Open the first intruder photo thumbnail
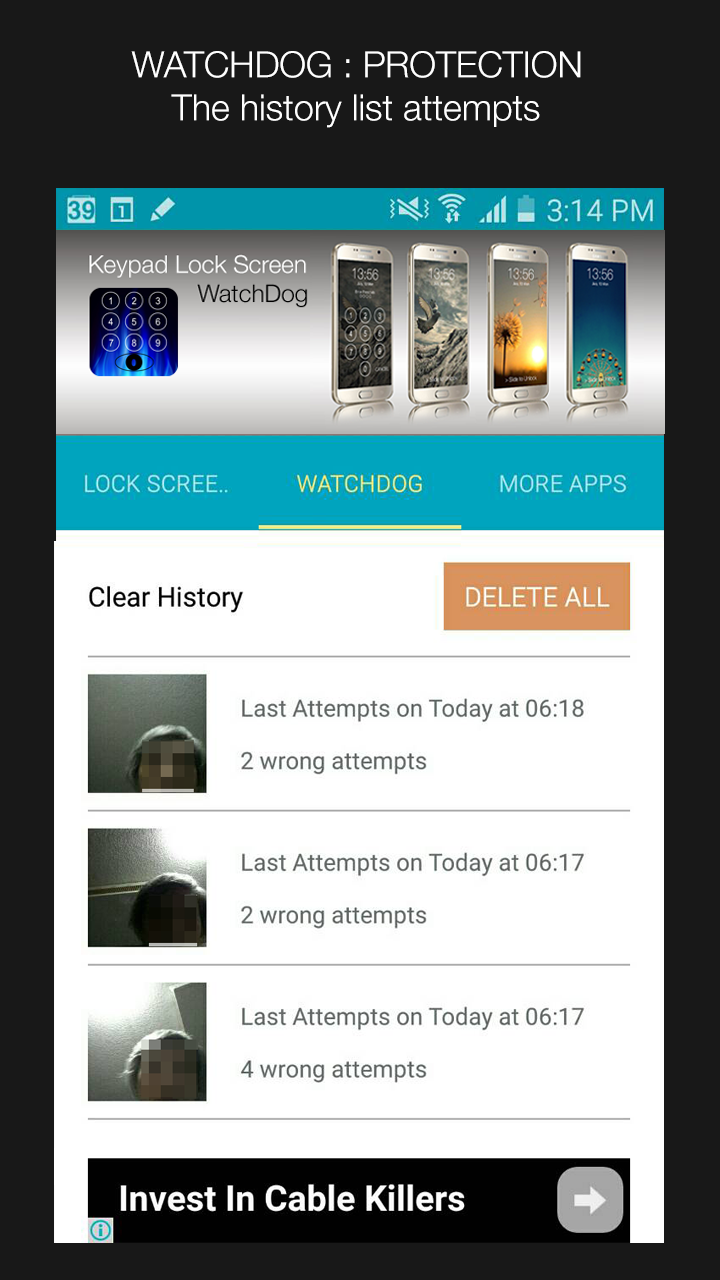720x1280 pixels. (x=147, y=733)
